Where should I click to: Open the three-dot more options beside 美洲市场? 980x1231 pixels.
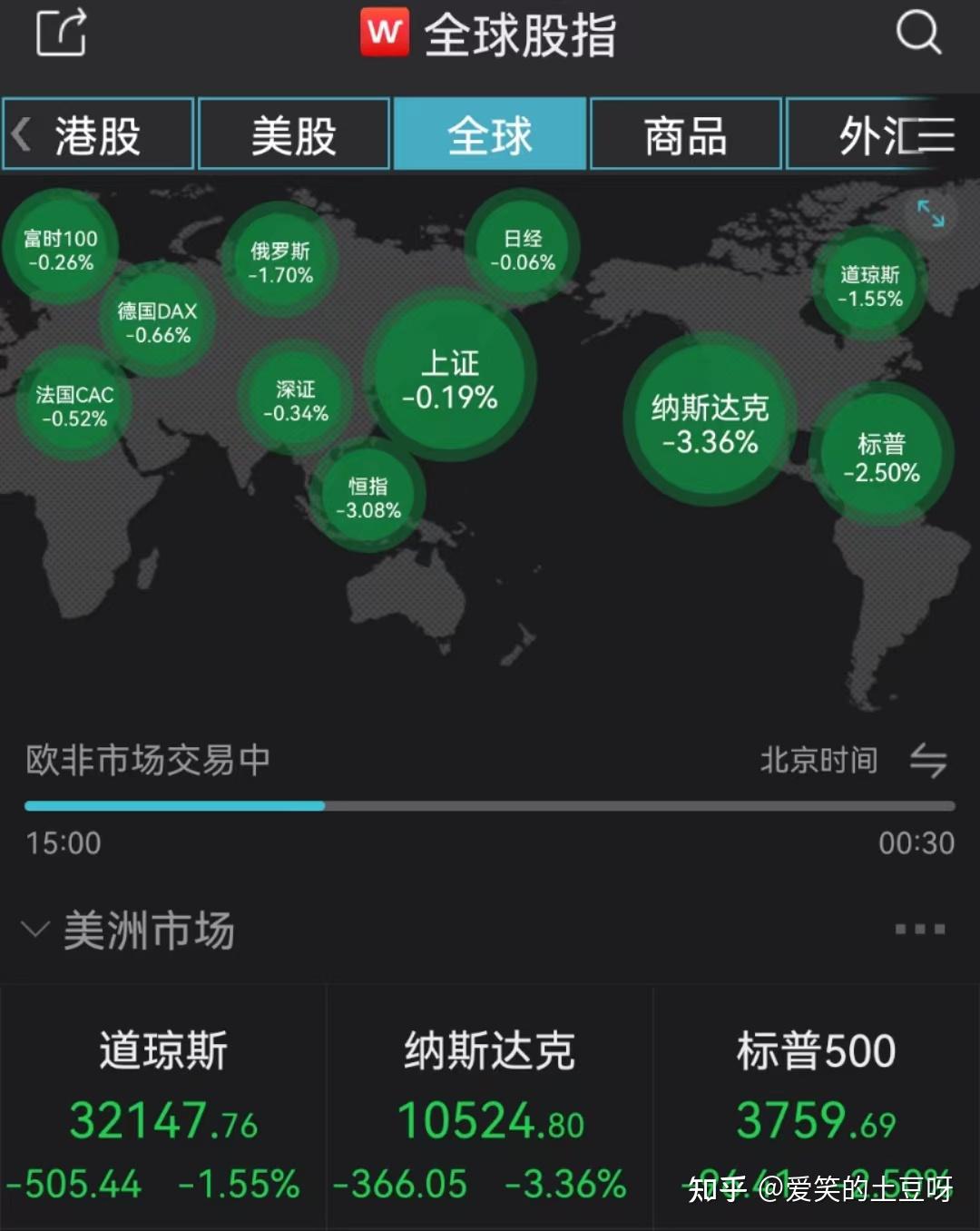919,928
